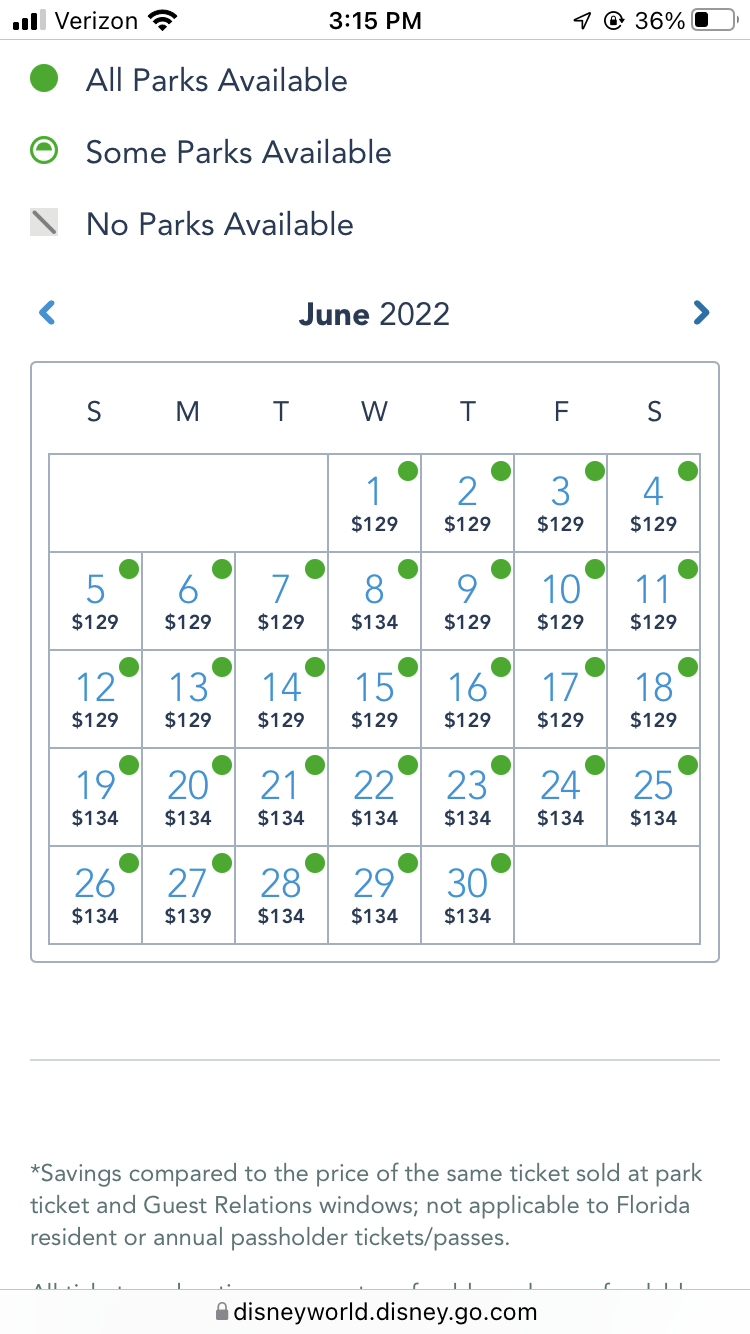
Task: Choose June 29 date cell
Action: (374, 895)
